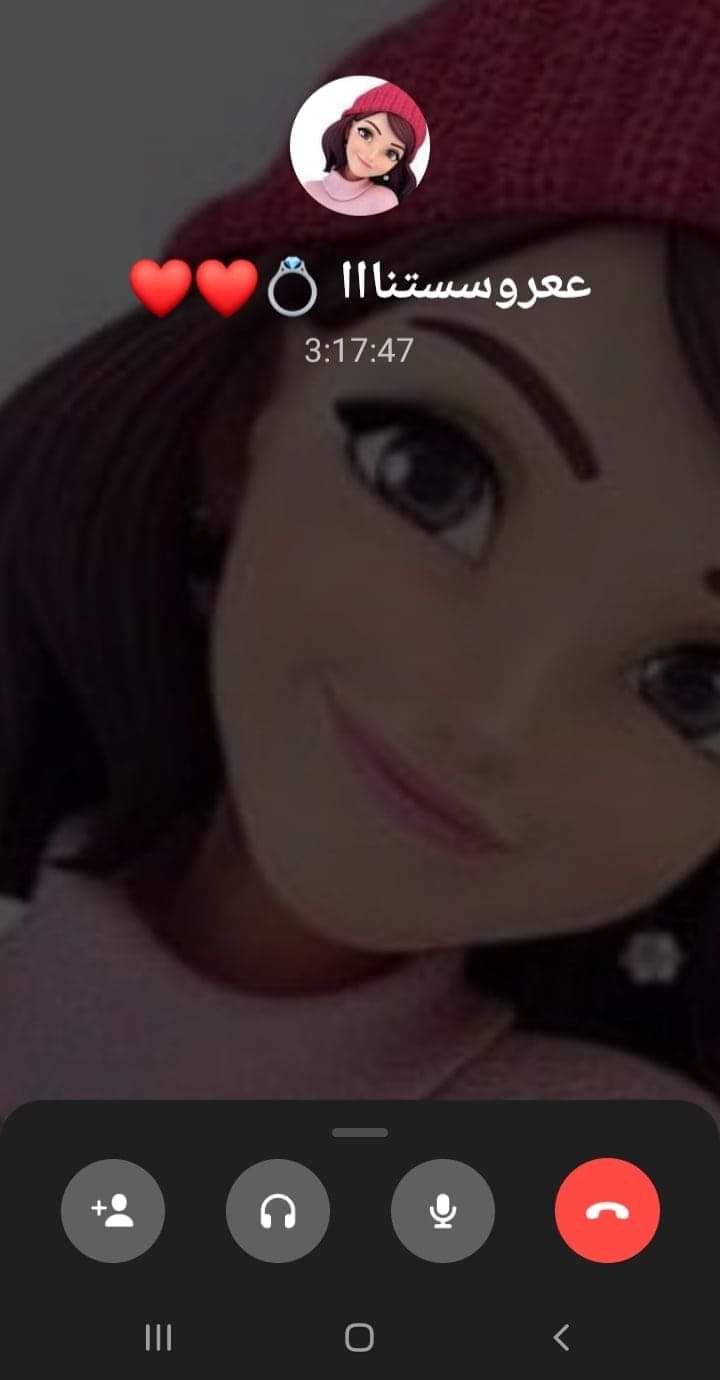Add a participant to the call
This screenshot has width=720, height=1380.
tap(113, 1211)
